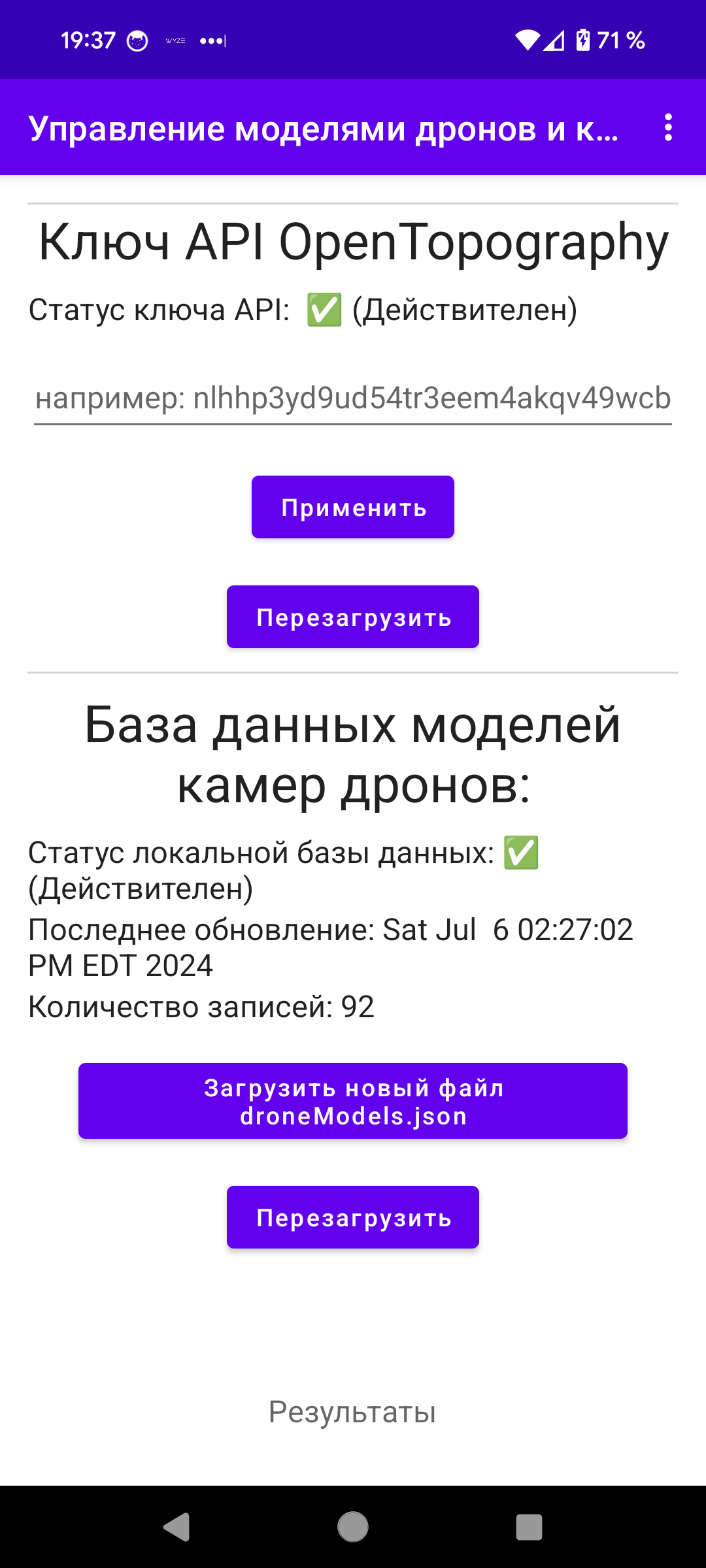Go back using the system back button
Screen dimensions: 706x1568
(176, 1527)
